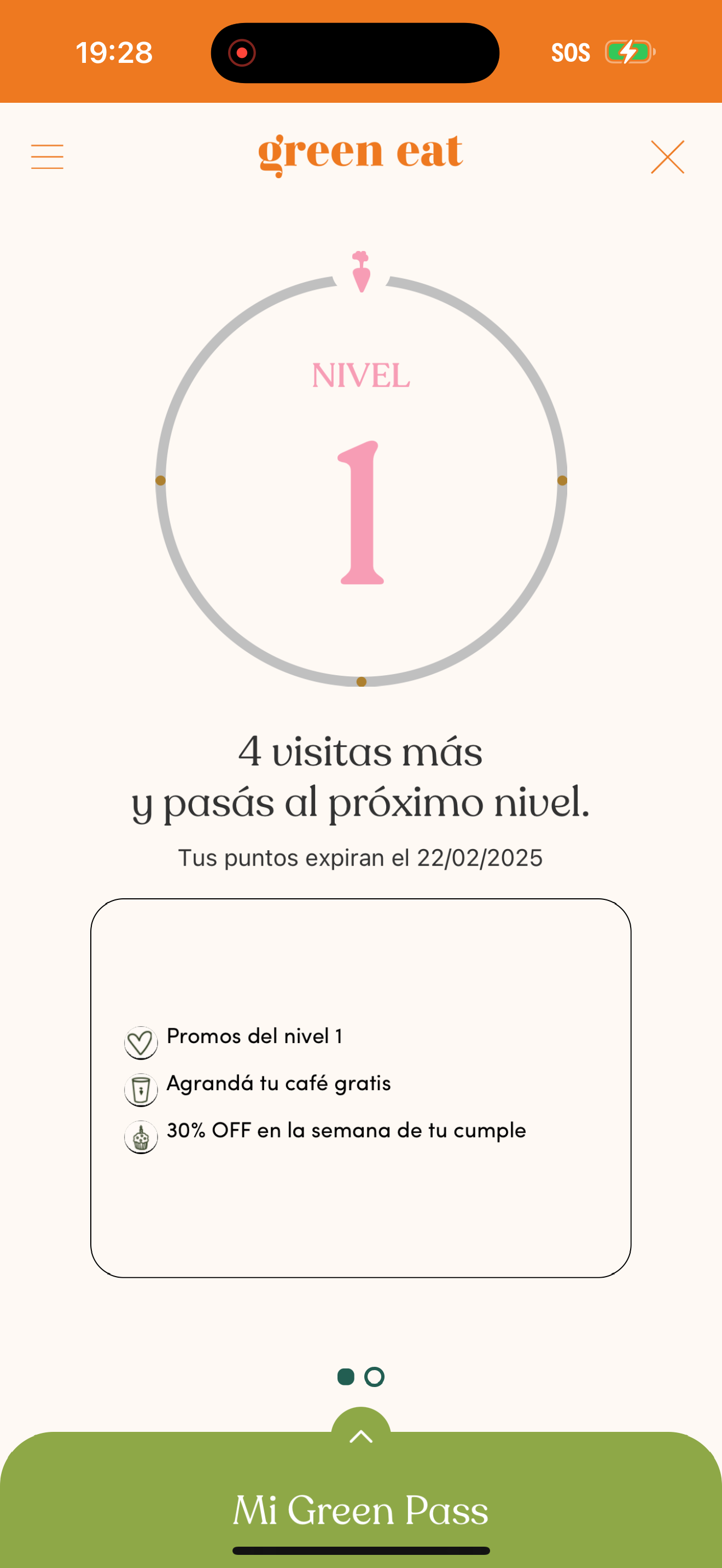Tap the battery charging indicator in the status bar
The height and width of the screenshot is (1568, 722).
[x=630, y=53]
